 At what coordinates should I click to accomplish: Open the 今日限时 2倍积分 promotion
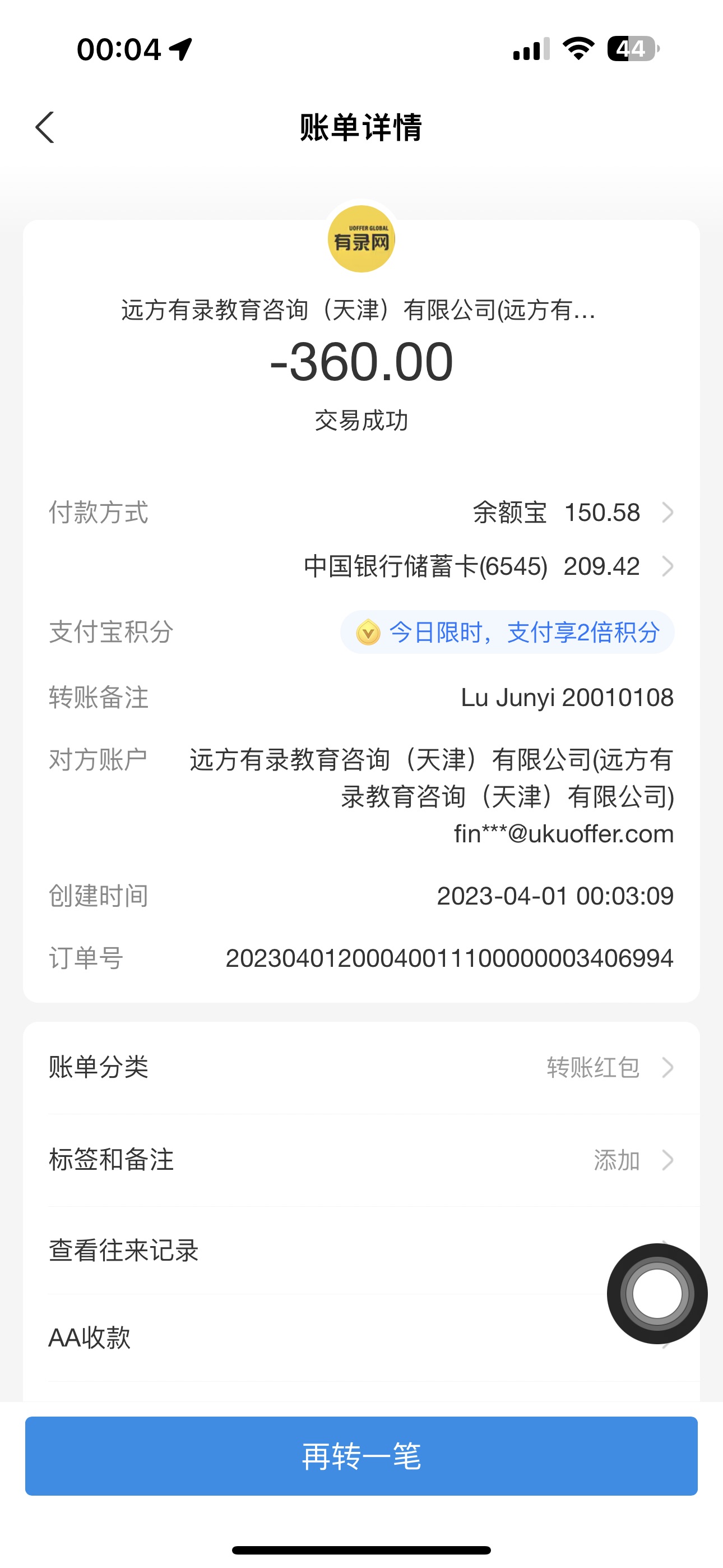(x=507, y=633)
